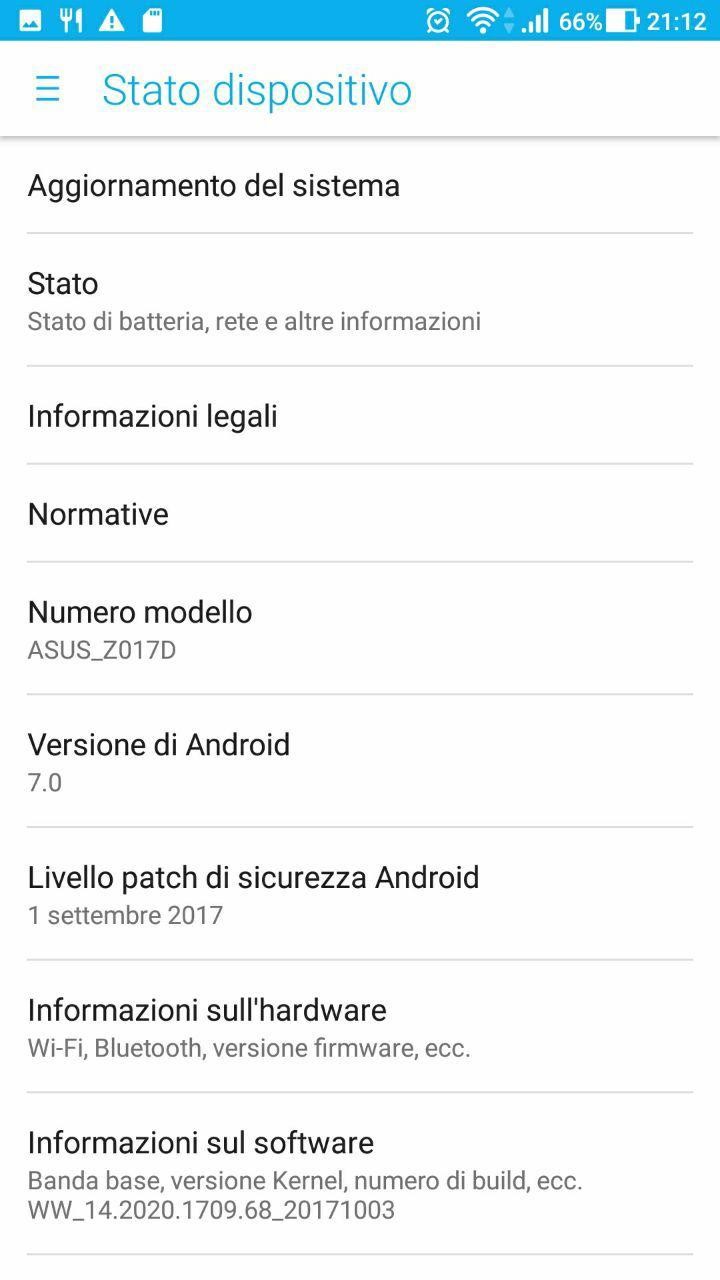720x1280 pixels.
Task: Tap the Versione di Android row
Action: [x=360, y=761]
